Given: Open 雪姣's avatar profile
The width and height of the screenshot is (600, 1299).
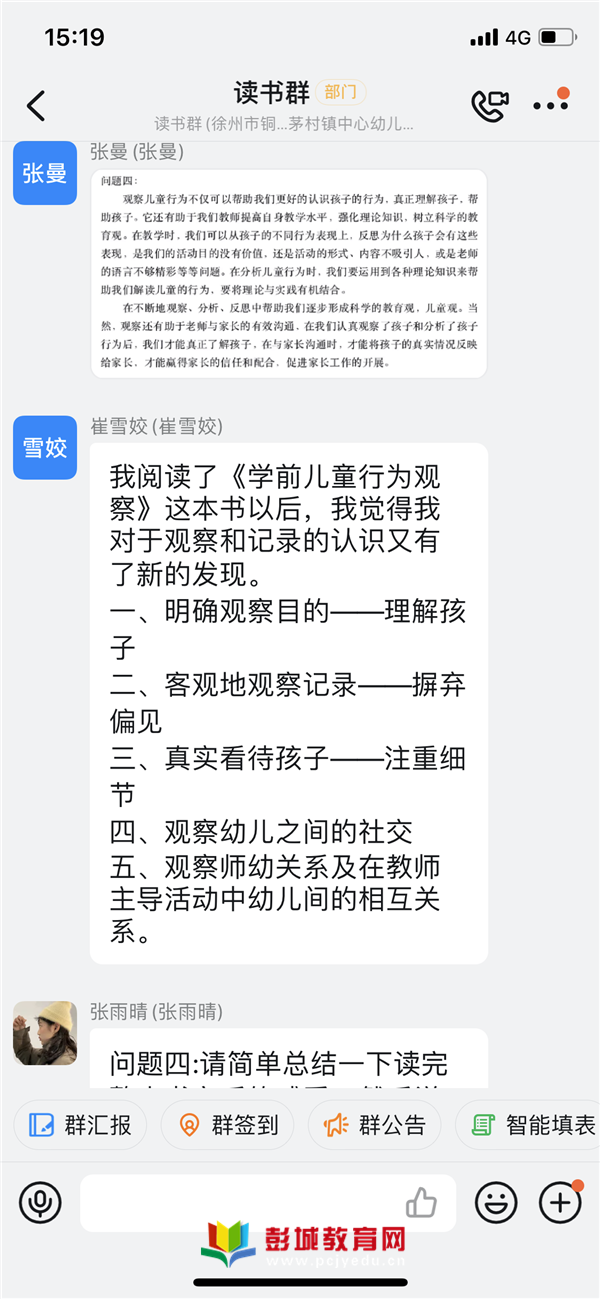Looking at the screenshot, I should pos(45,447).
